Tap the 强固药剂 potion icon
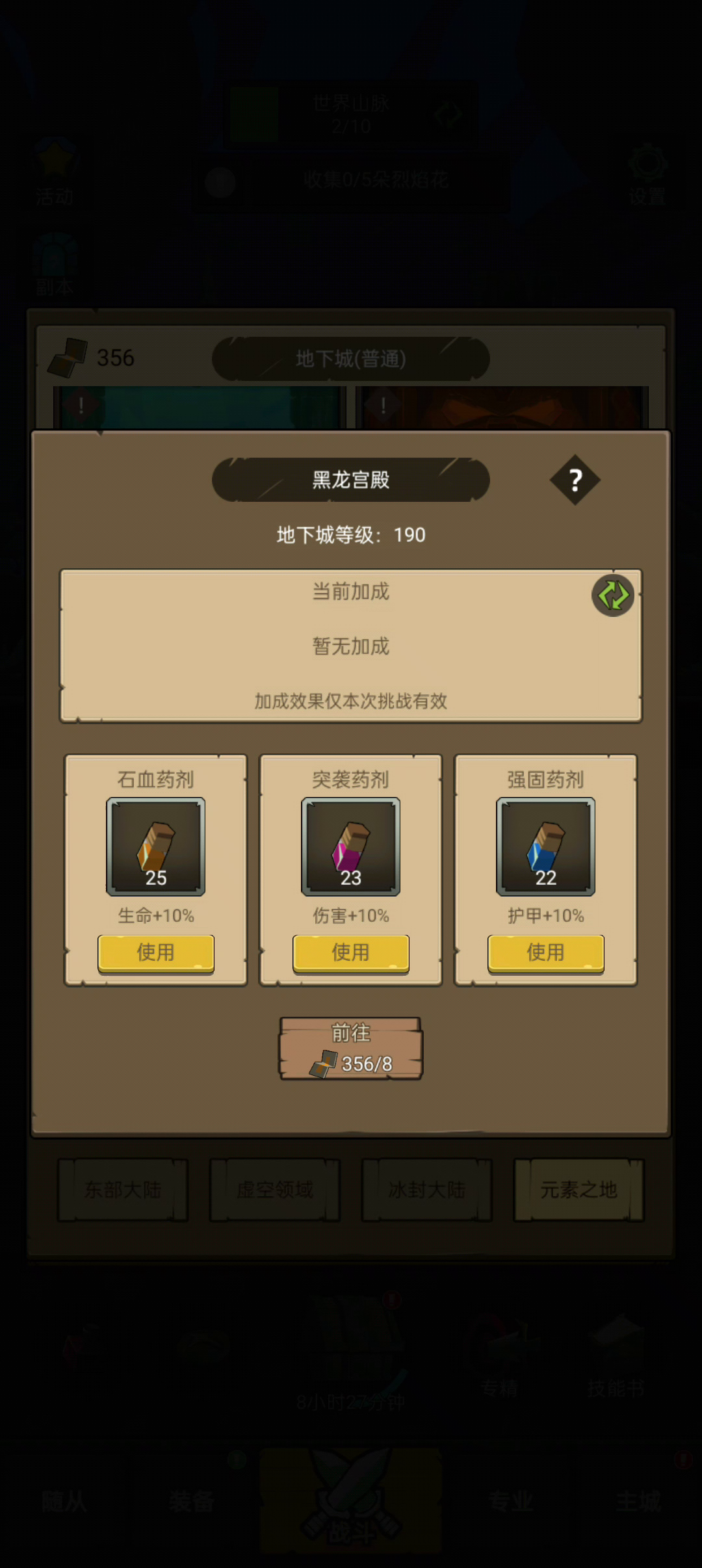 click(x=546, y=846)
